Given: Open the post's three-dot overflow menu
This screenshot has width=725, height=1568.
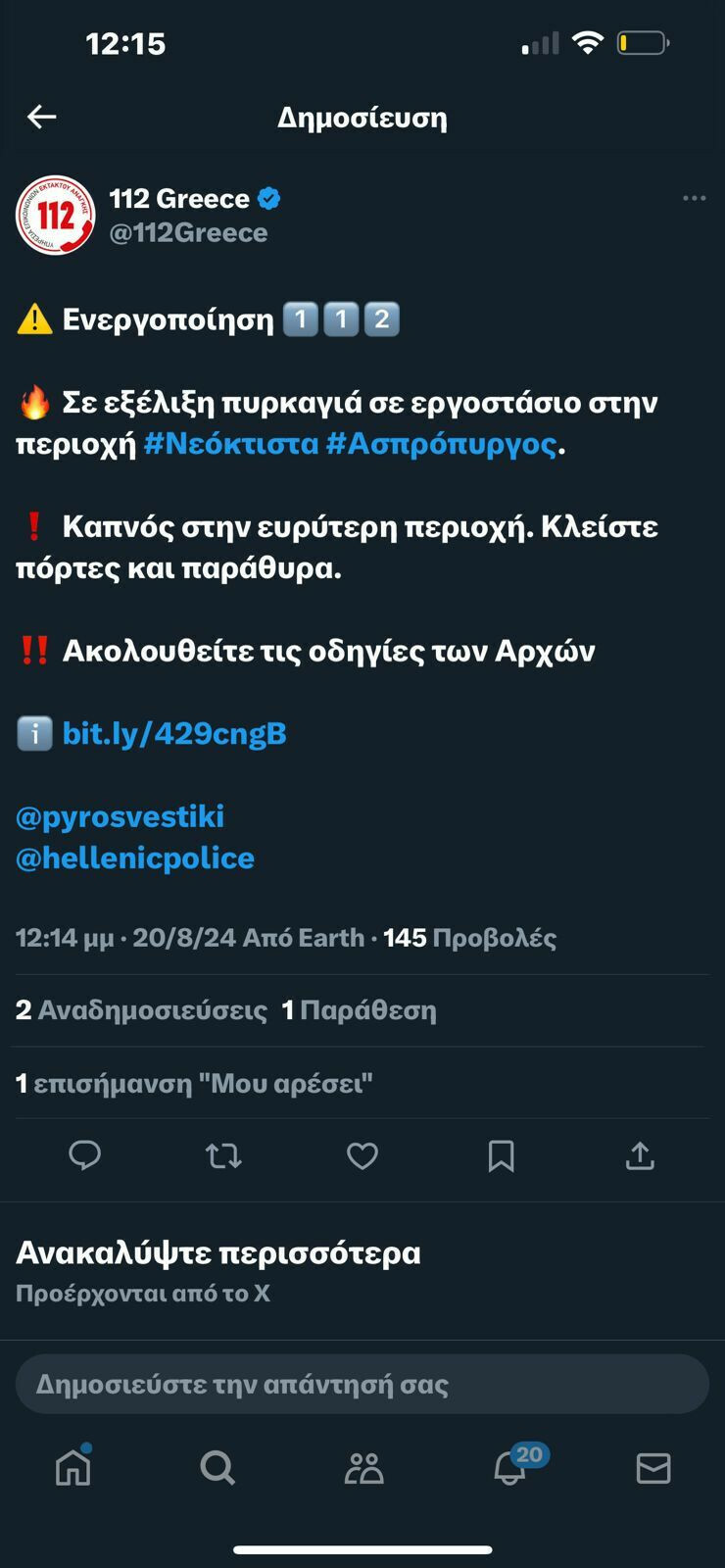Looking at the screenshot, I should point(694,198).
